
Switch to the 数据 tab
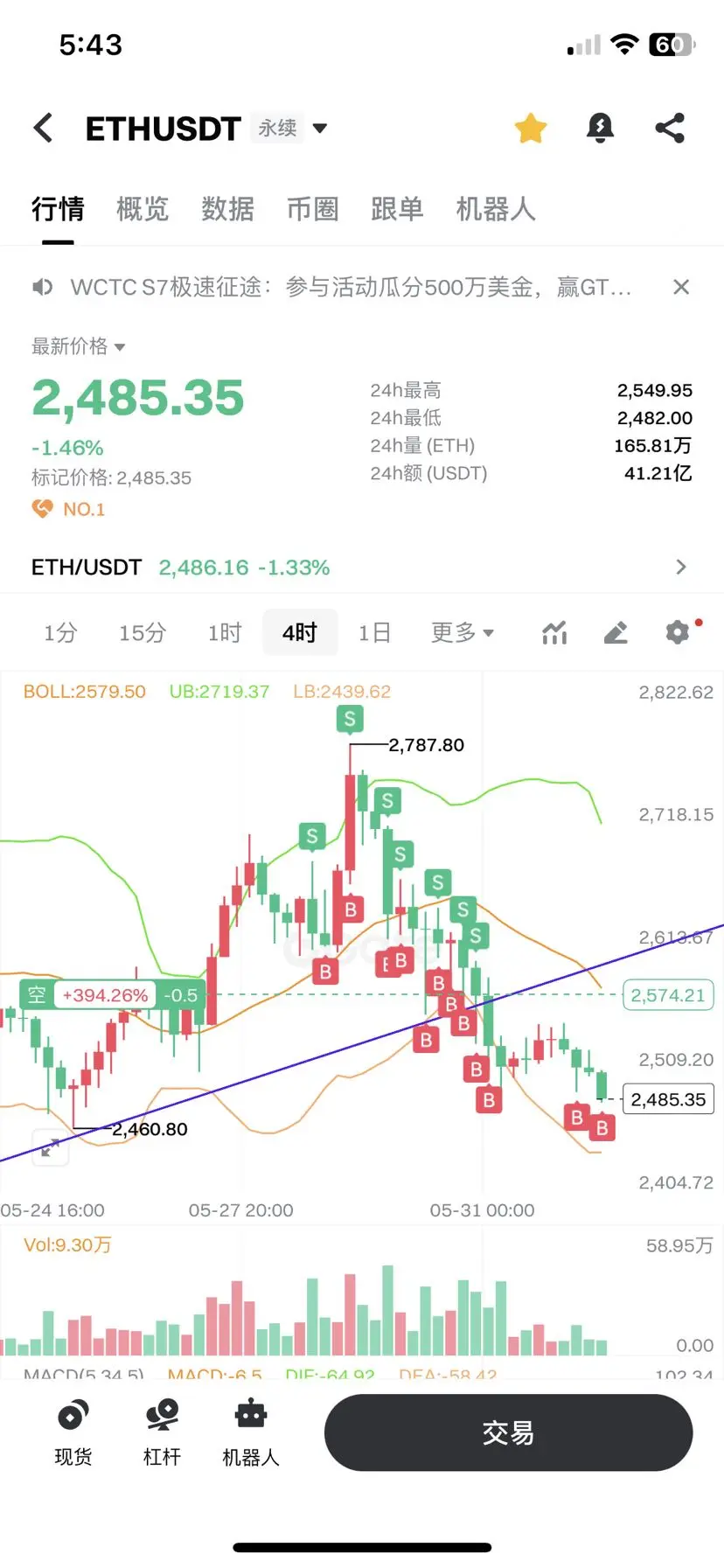pos(227,209)
